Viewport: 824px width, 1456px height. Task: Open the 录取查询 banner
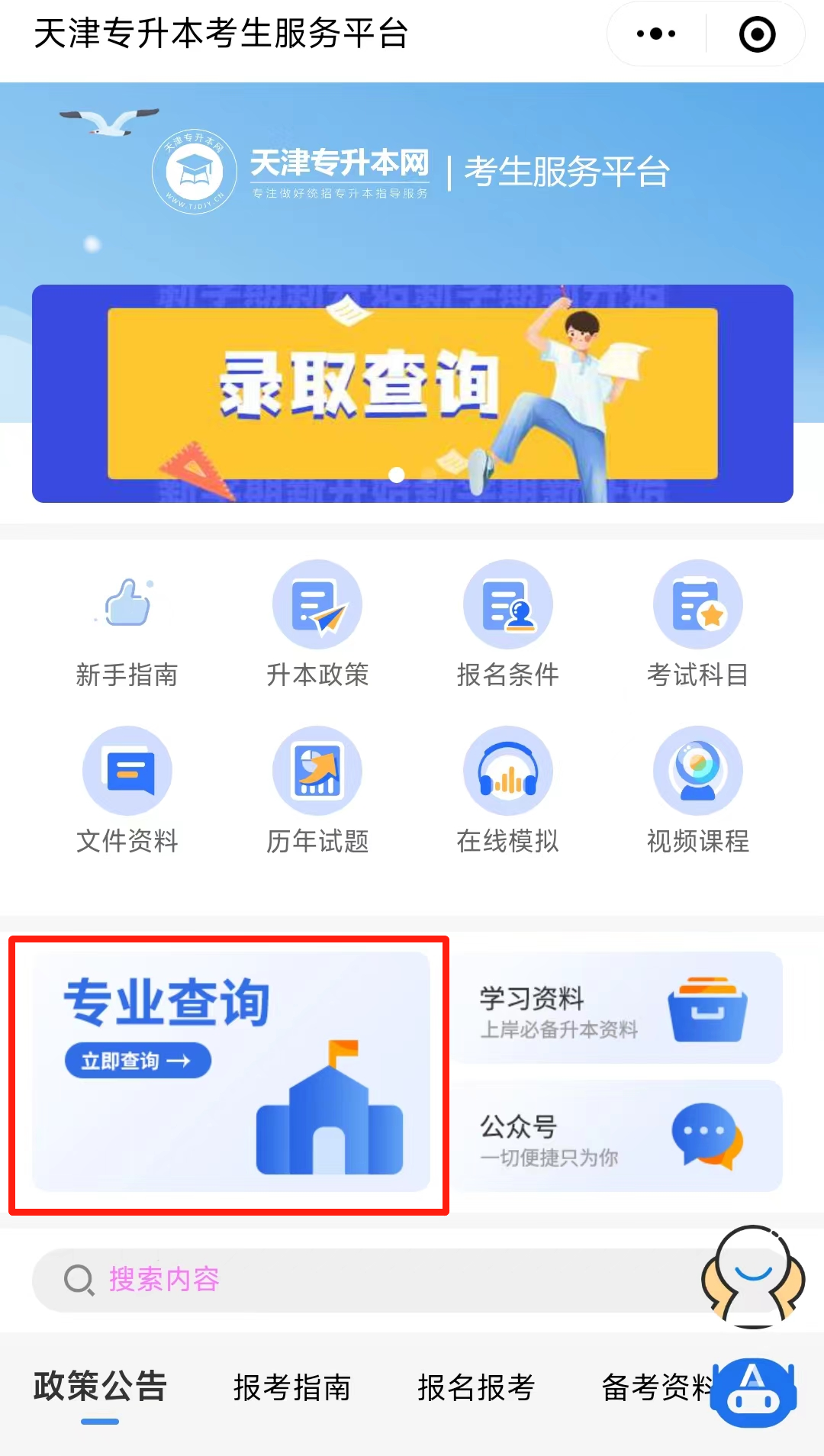point(412,393)
